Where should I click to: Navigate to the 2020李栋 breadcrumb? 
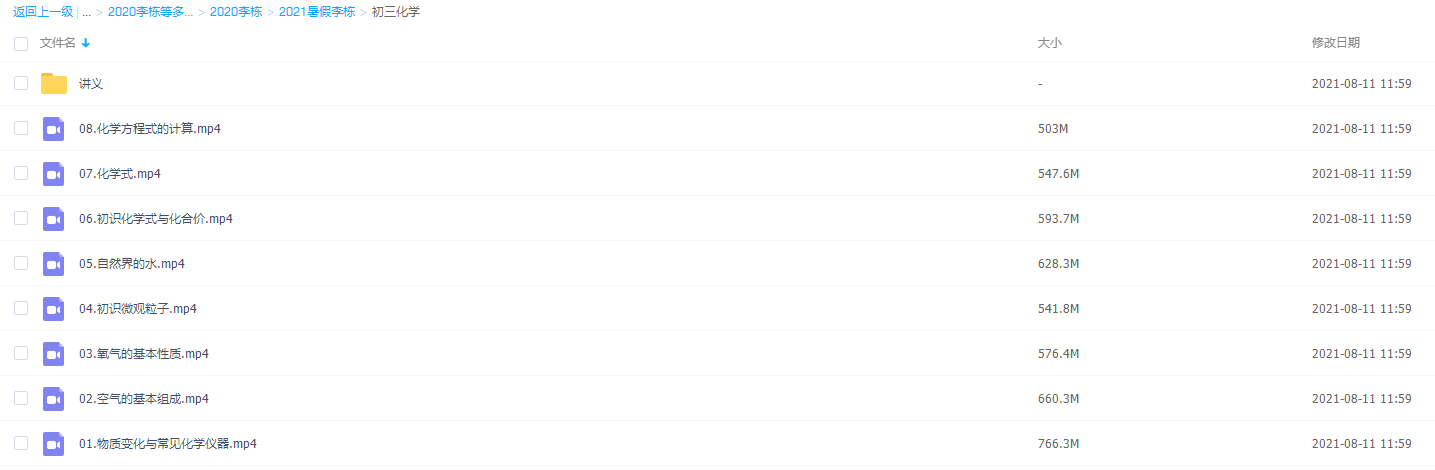click(x=236, y=12)
